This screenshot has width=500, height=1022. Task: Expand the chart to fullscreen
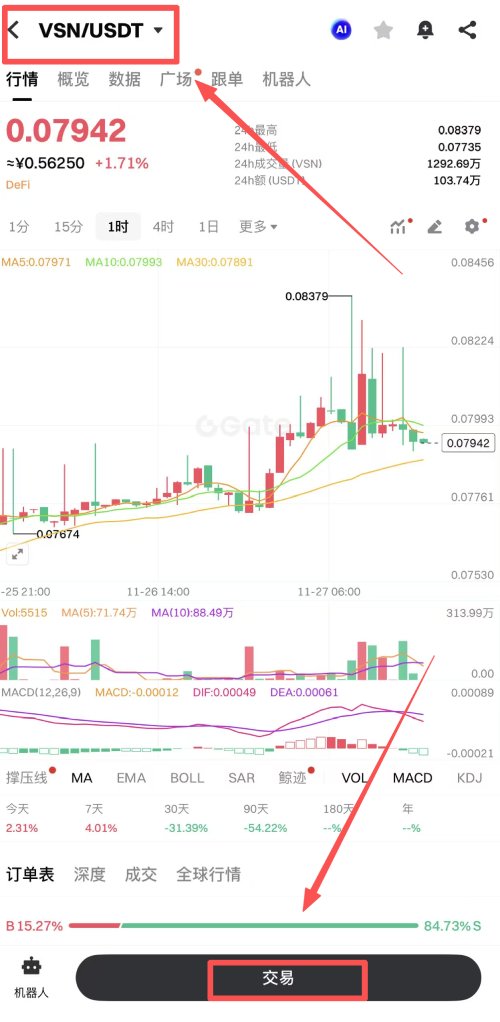tap(17, 555)
